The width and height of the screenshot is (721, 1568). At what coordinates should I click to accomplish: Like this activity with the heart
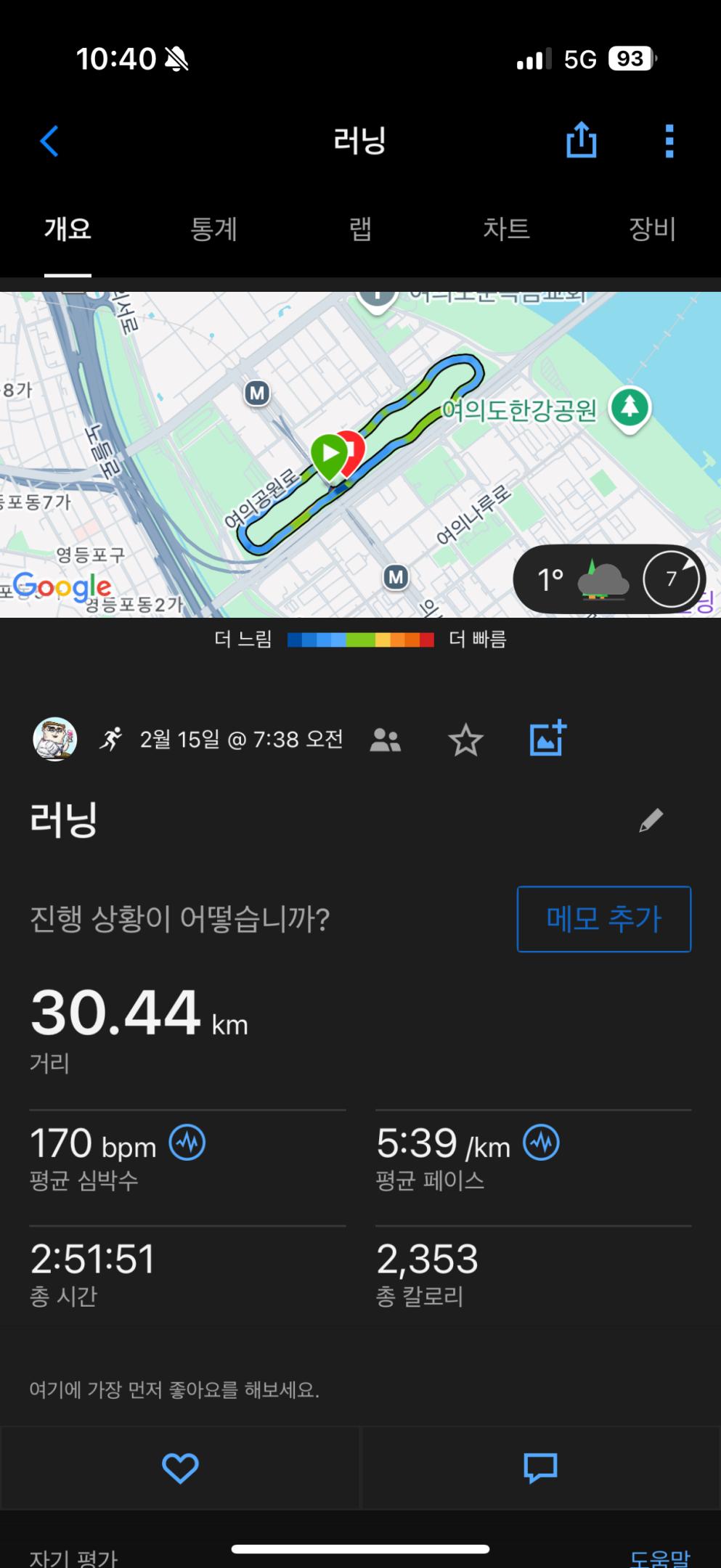(x=180, y=1468)
